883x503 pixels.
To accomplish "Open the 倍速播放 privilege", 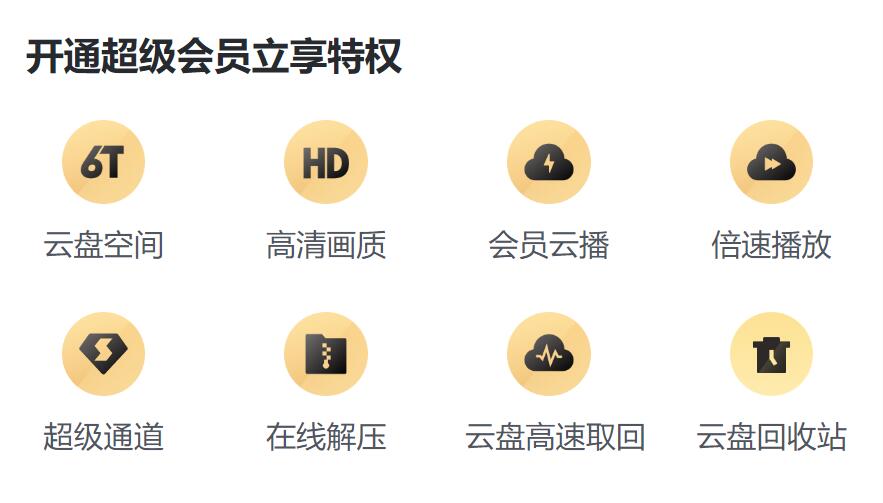I will click(771, 162).
